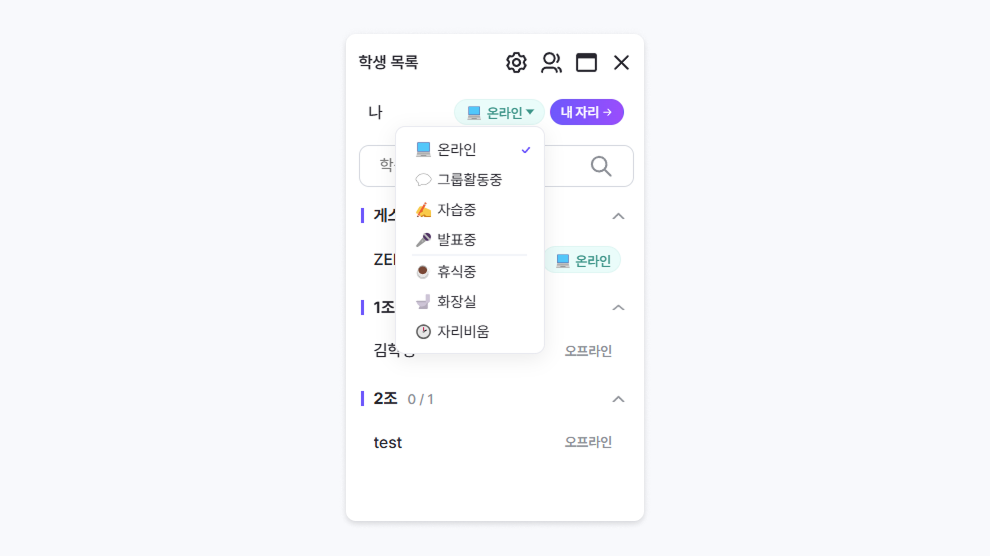Collapse the 1조 group section

tap(618, 307)
